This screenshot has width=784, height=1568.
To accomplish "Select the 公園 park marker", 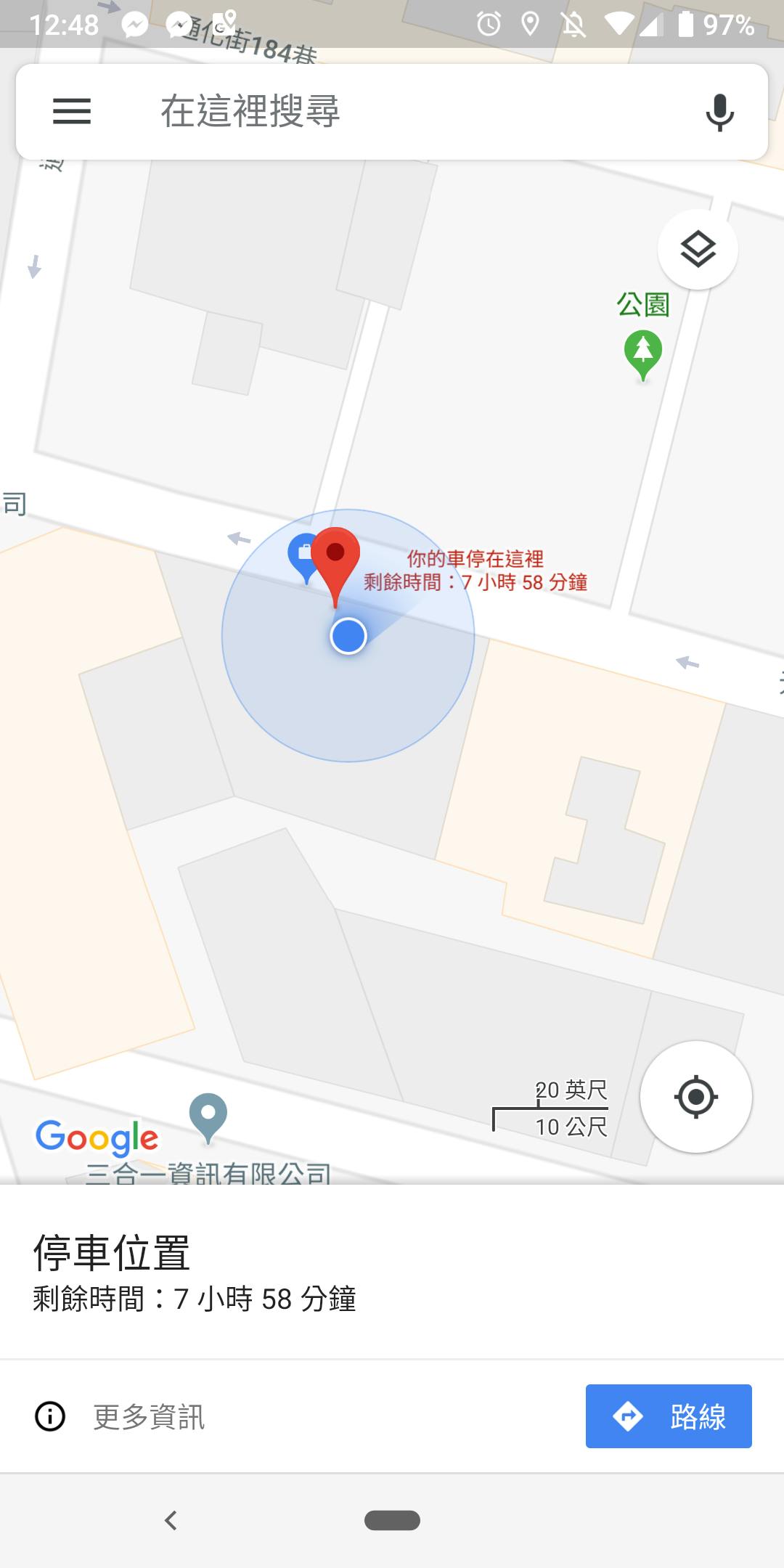I will [x=643, y=352].
